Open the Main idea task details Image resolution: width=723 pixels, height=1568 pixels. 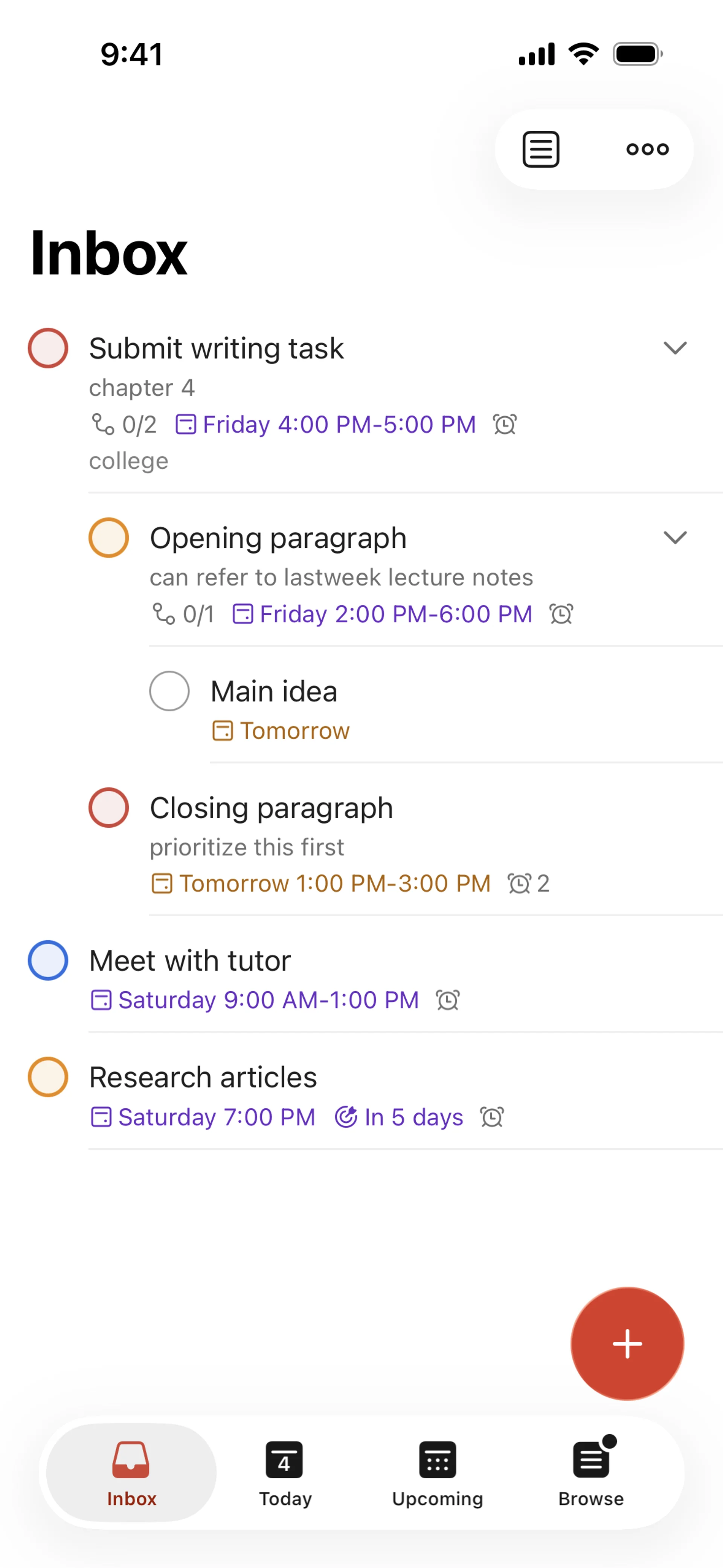pos(274,692)
